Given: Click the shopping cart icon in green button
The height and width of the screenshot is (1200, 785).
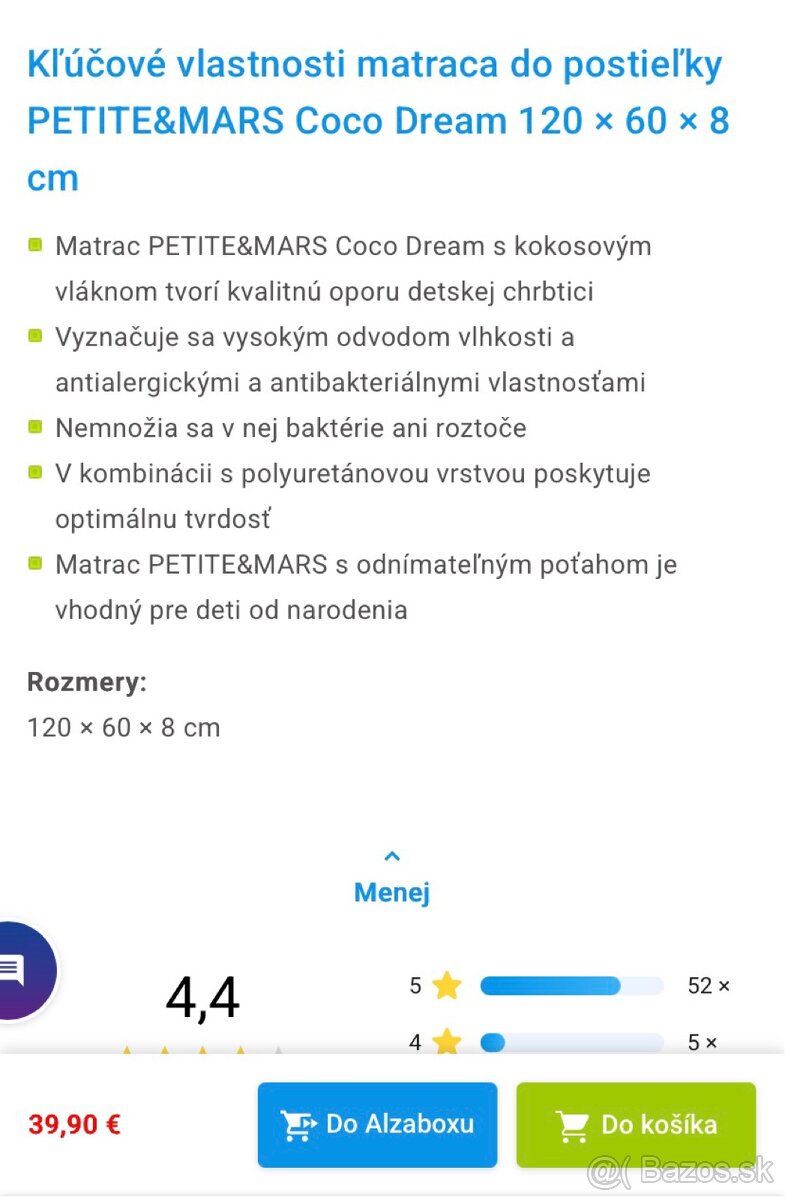Looking at the screenshot, I should tap(571, 1124).
